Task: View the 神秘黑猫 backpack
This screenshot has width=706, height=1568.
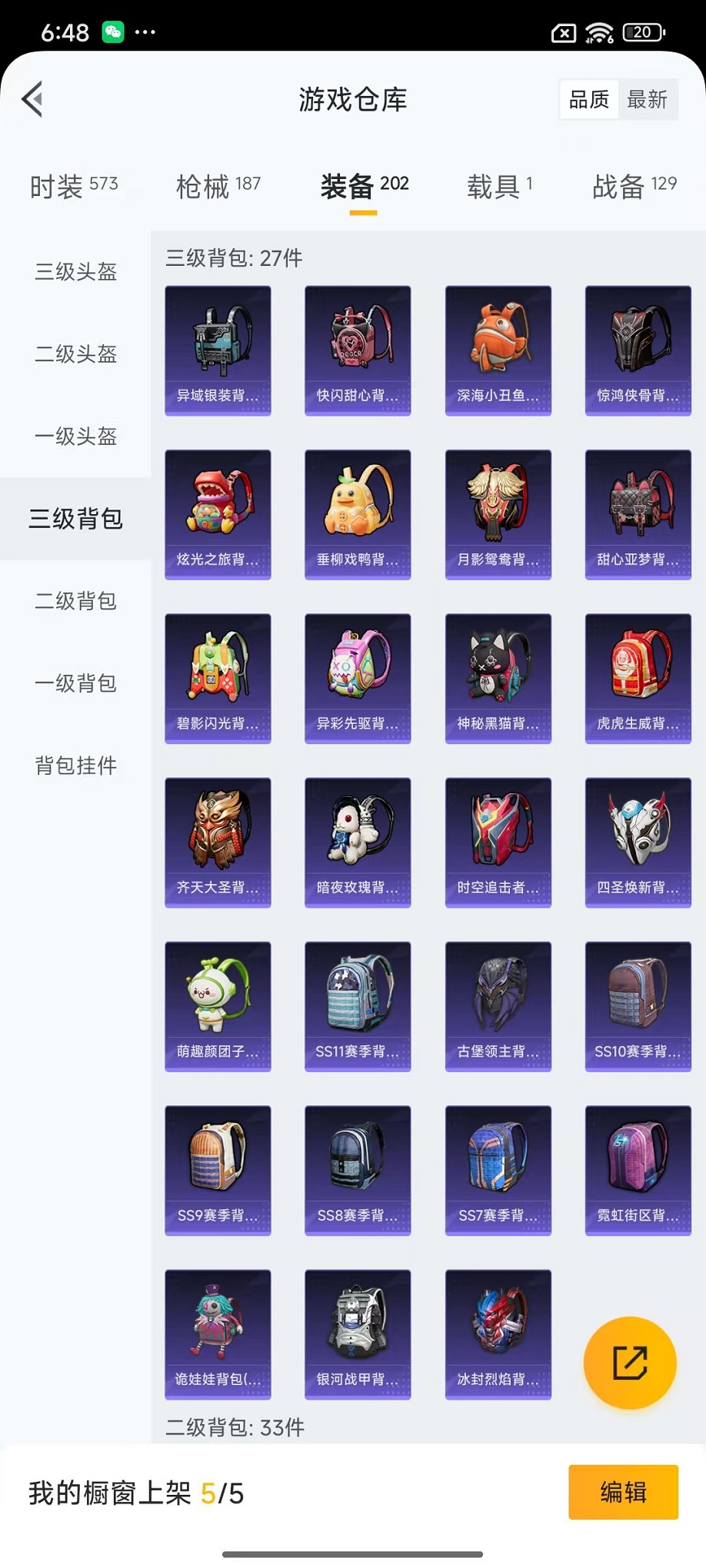Action: 498,678
